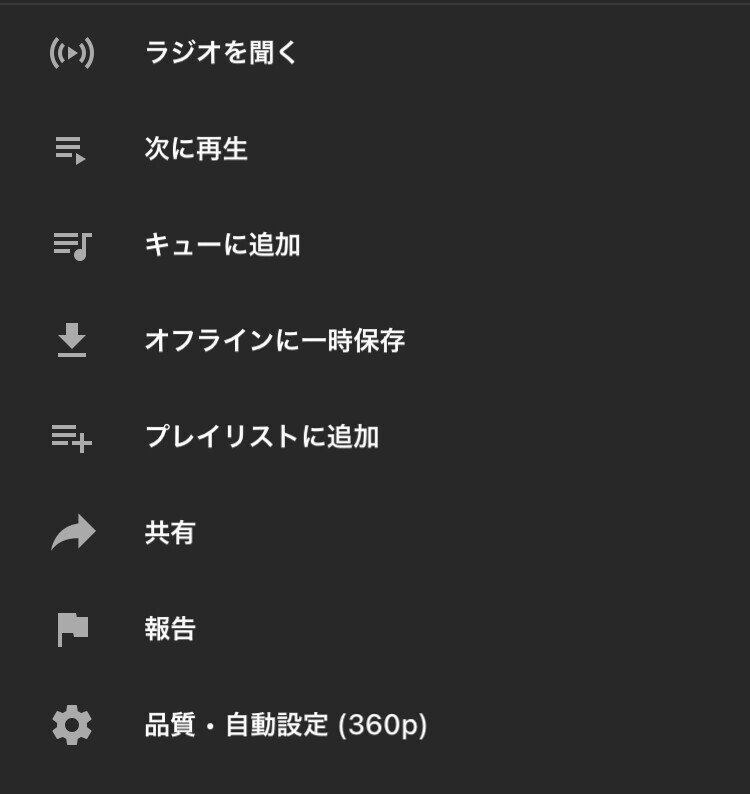Select 次に再生 to play next

tap(196, 148)
